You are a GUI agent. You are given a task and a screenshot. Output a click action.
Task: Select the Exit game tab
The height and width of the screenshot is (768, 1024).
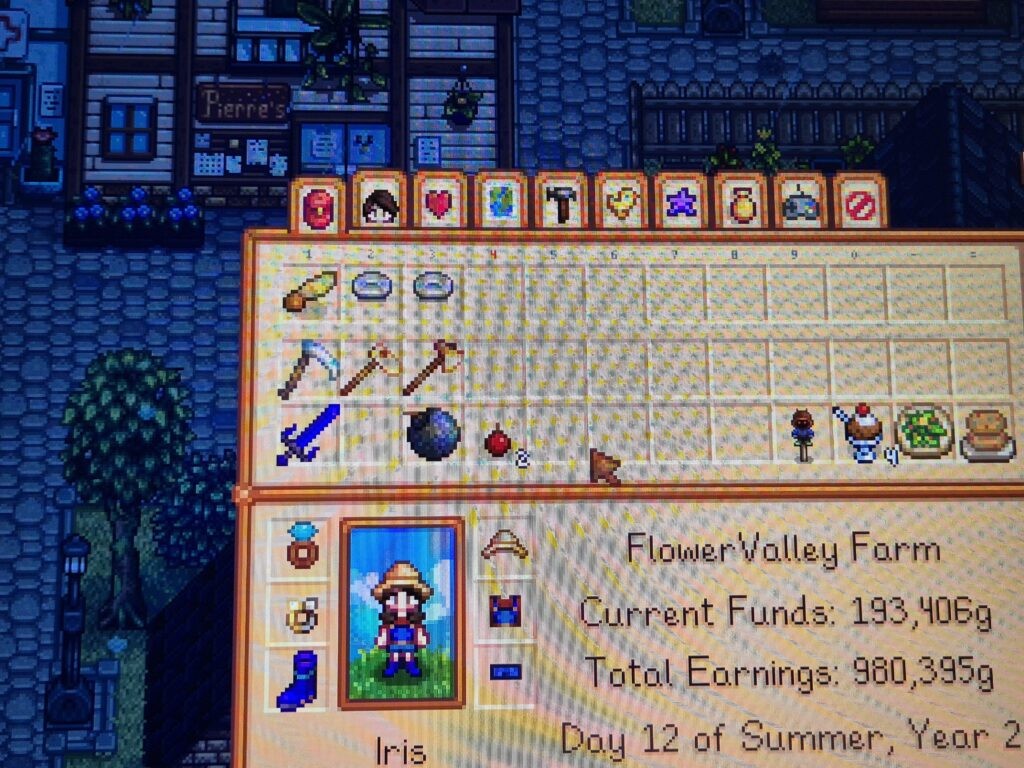point(860,204)
